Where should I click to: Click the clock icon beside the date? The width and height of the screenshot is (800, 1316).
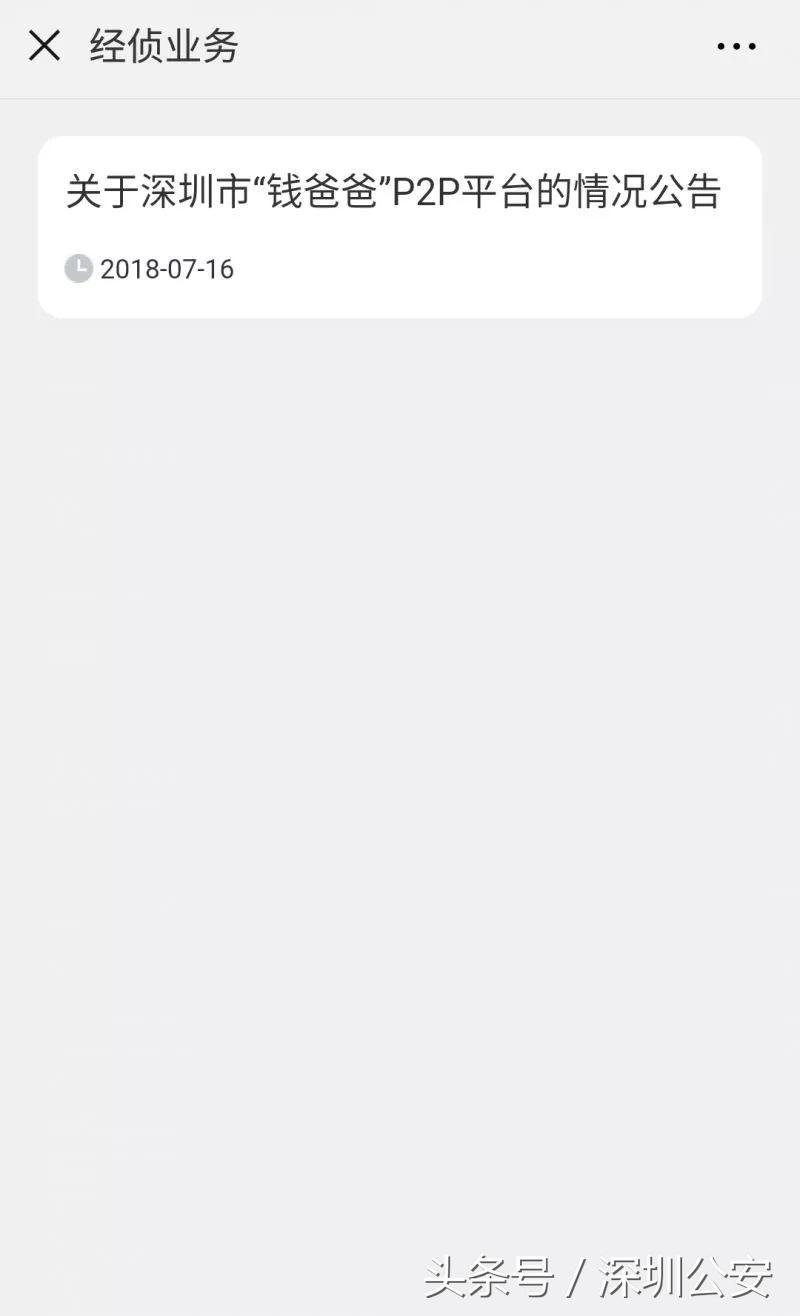pyautogui.click(x=80, y=268)
